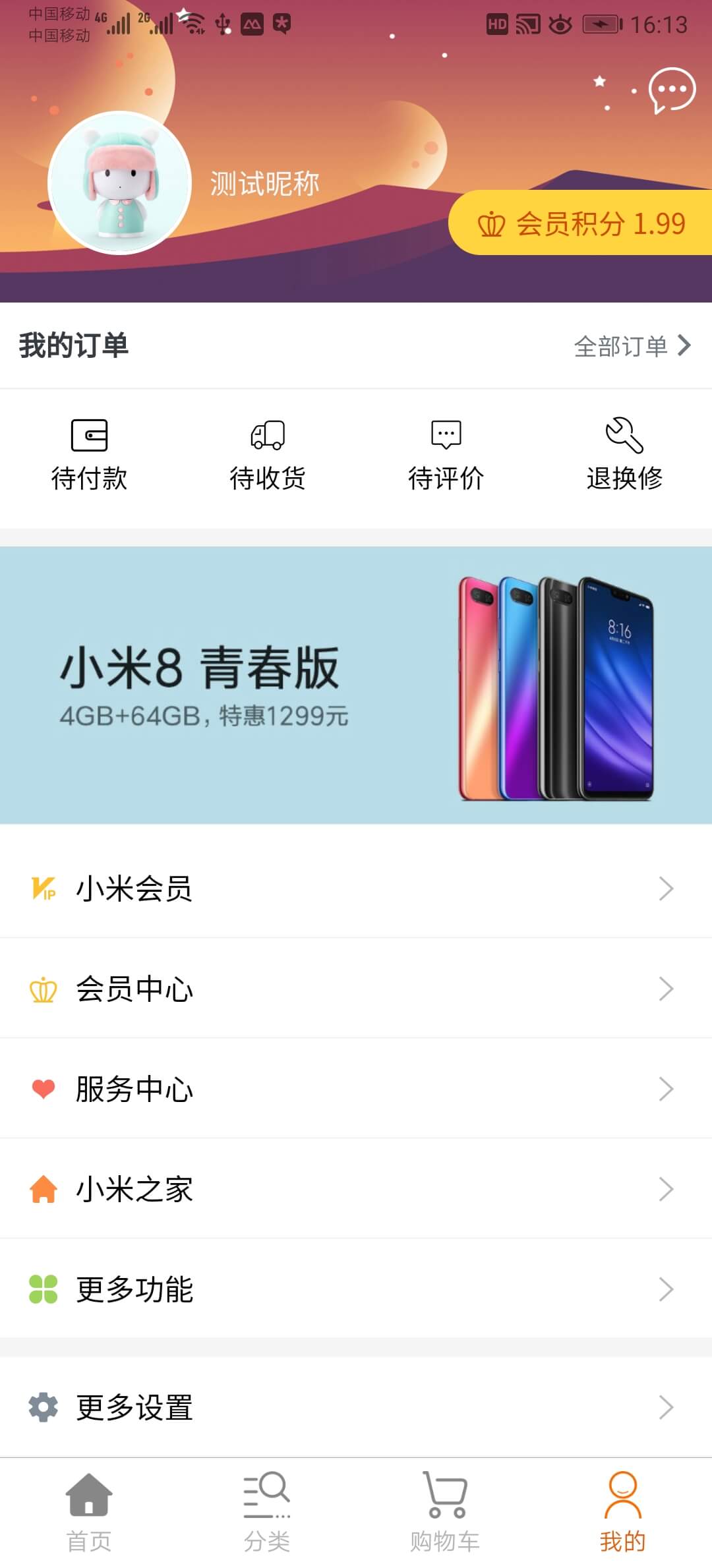View 全部订单 all orders

(632, 345)
